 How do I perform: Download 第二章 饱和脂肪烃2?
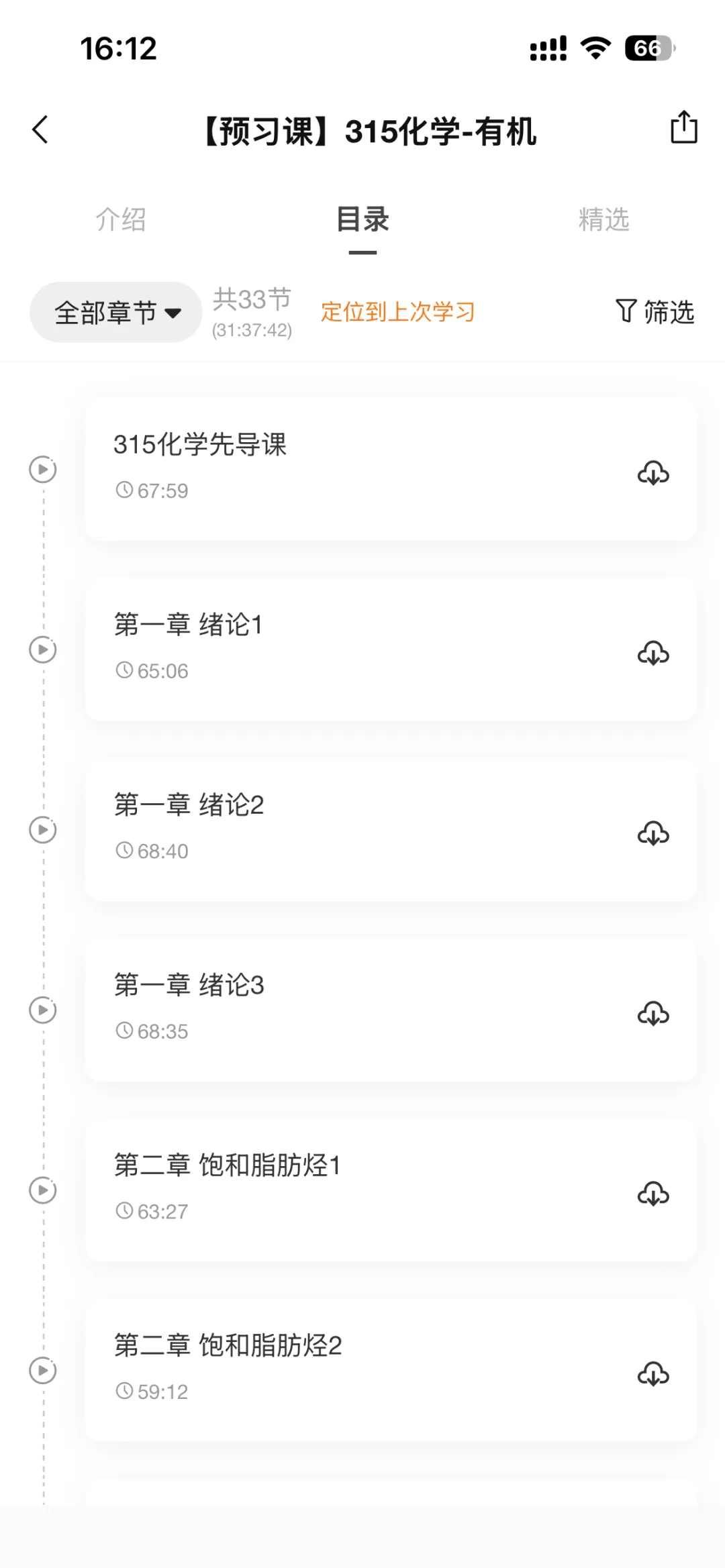click(x=653, y=1374)
